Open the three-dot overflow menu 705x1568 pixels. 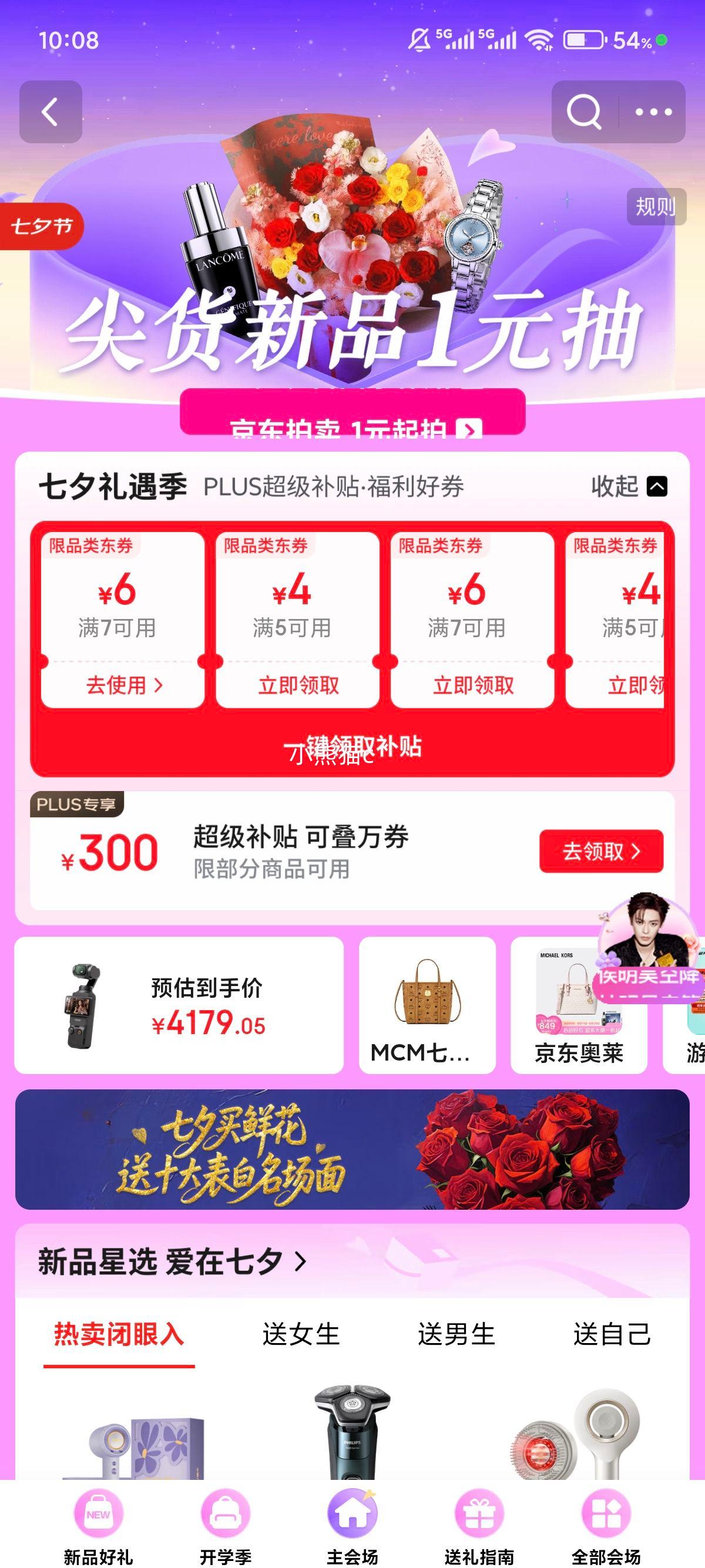[654, 112]
